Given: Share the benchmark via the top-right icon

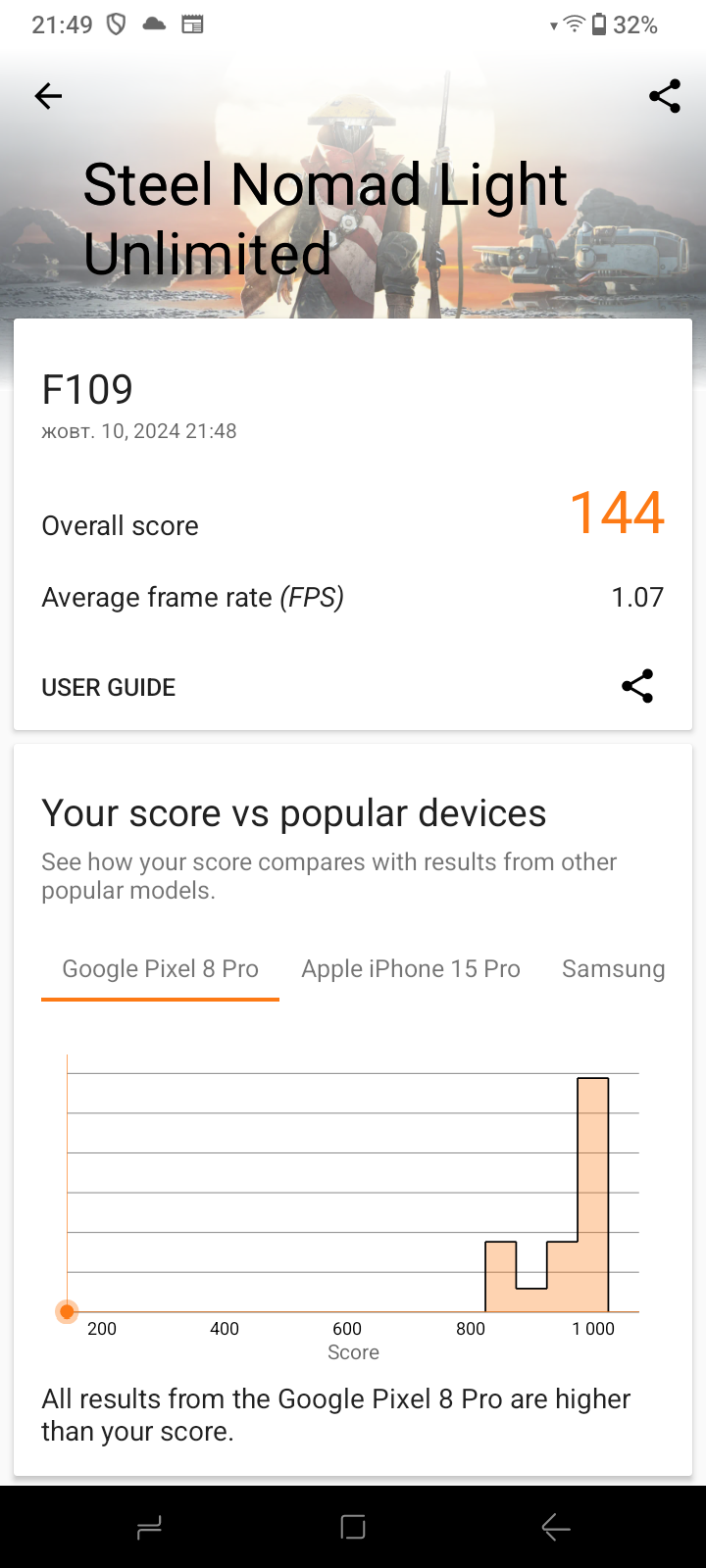Looking at the screenshot, I should pyautogui.click(x=665, y=96).
